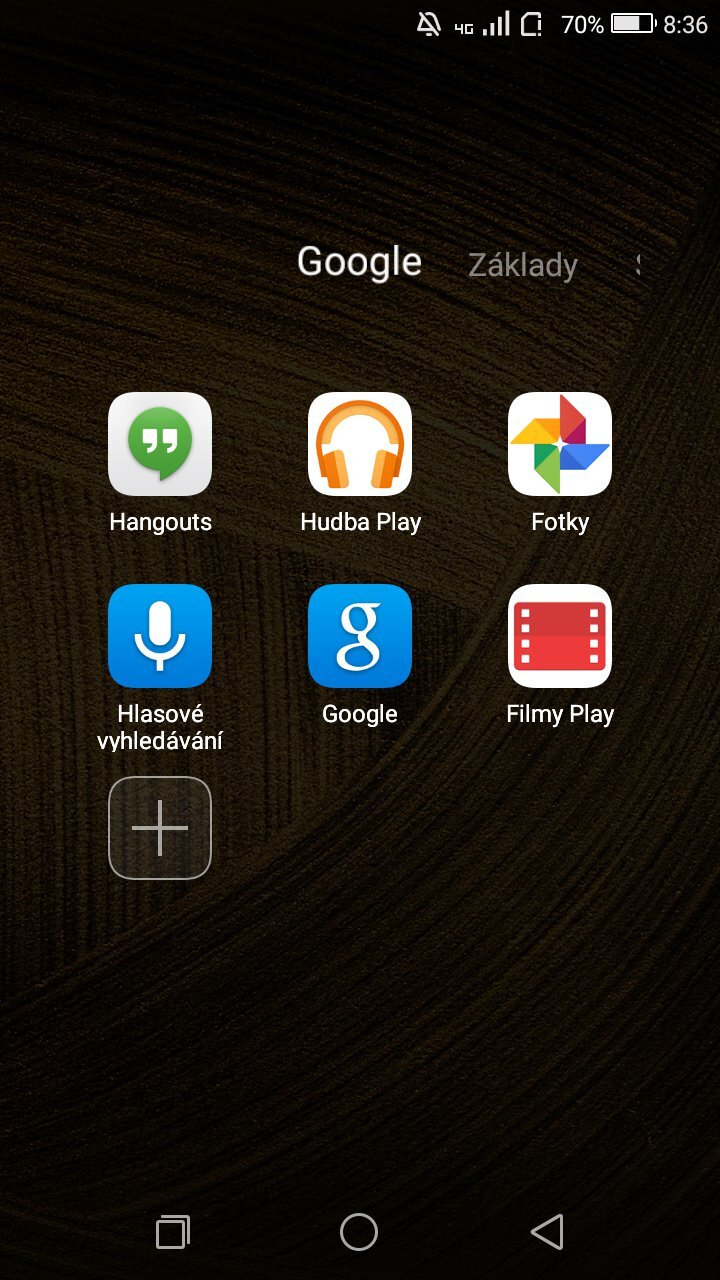Viewport: 720px width, 1280px height.
Task: Open the Hangouts app
Action: (160, 444)
